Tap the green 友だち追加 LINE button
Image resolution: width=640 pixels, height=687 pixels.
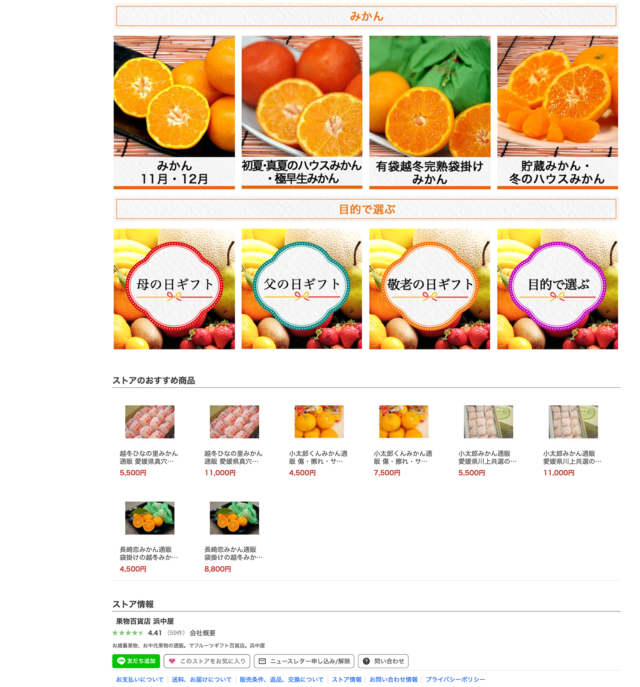135,661
